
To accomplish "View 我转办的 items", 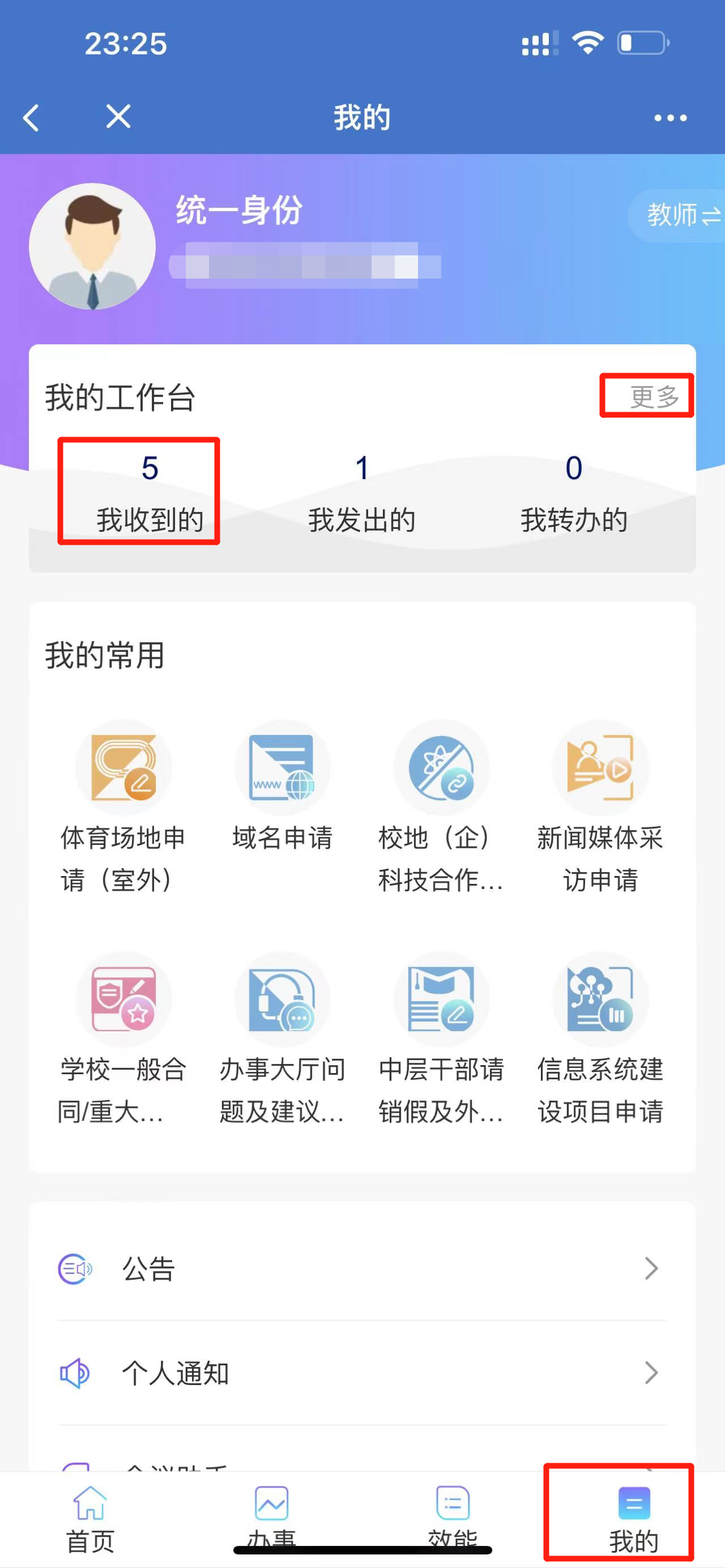I will point(573,493).
